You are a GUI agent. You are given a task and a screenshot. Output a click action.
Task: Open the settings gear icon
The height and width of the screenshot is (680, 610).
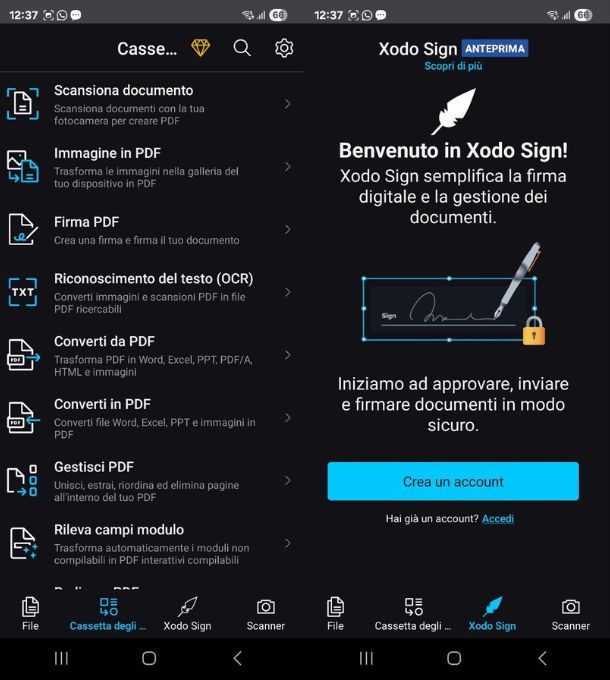click(x=284, y=48)
